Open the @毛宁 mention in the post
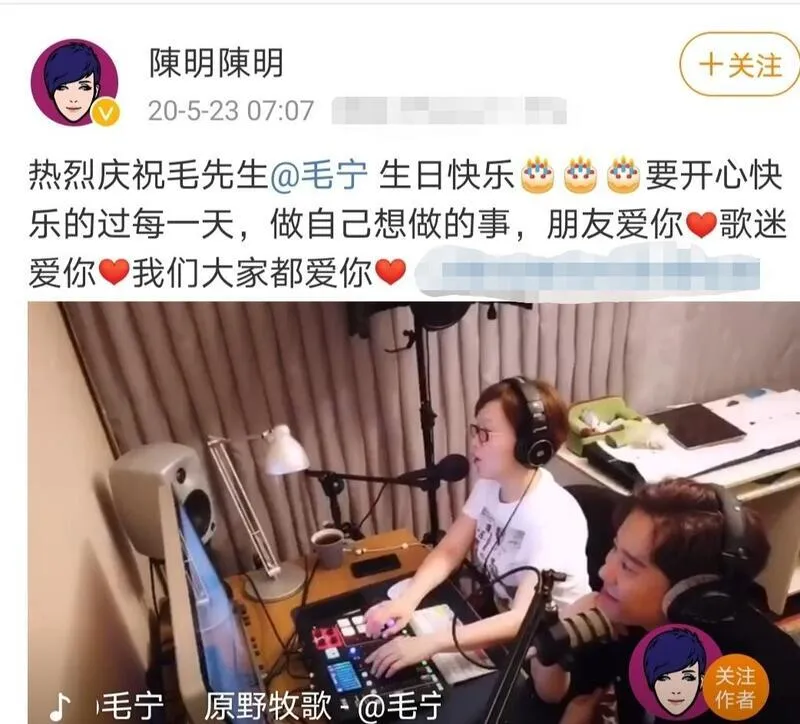Image resolution: width=800 pixels, height=724 pixels. point(318,178)
